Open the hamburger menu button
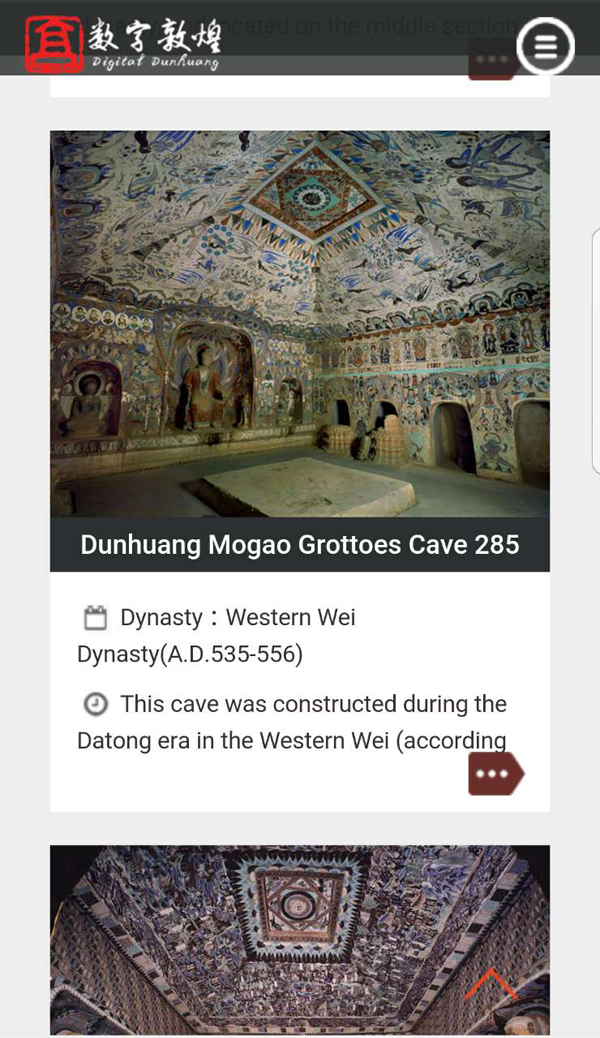Image resolution: width=600 pixels, height=1038 pixels. click(545, 45)
